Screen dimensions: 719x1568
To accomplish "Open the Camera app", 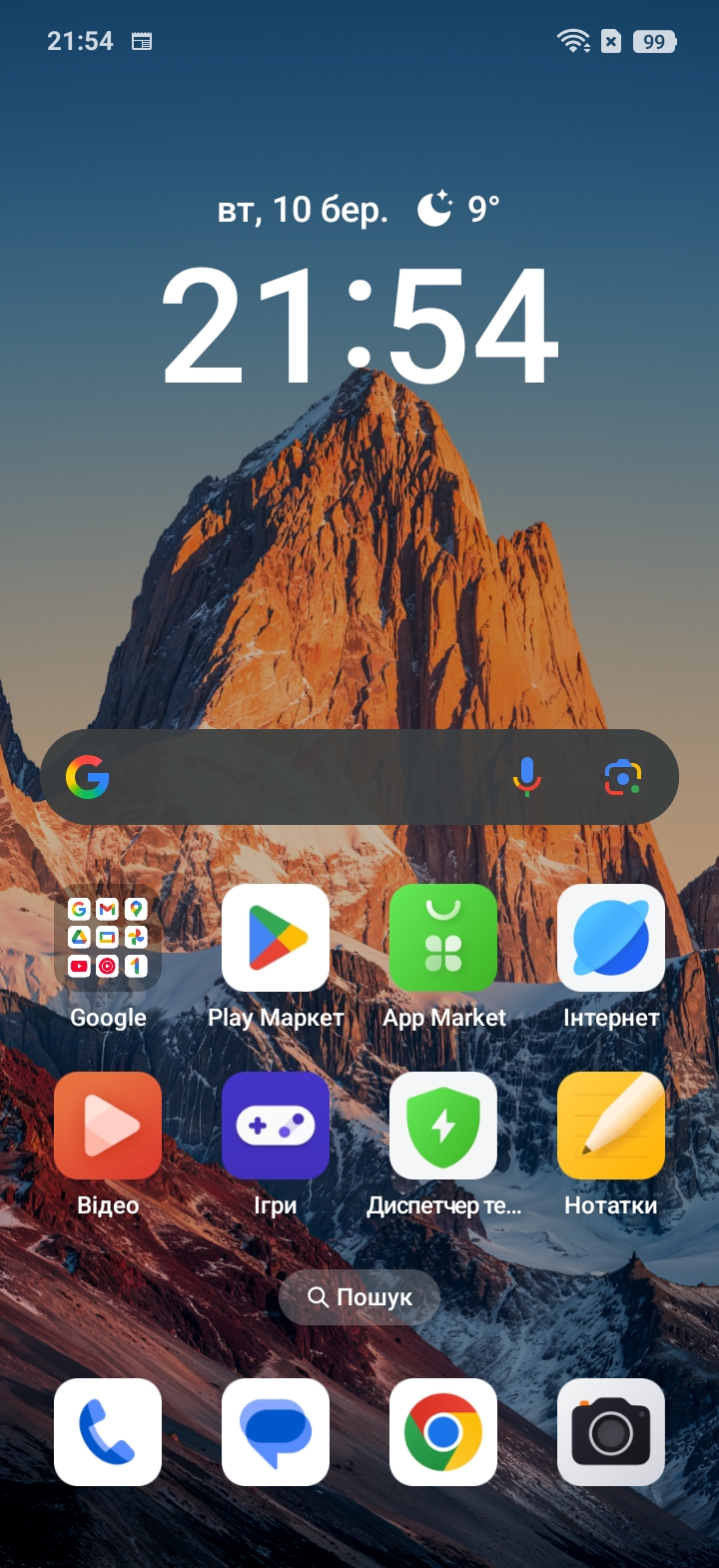I will coord(611,1432).
